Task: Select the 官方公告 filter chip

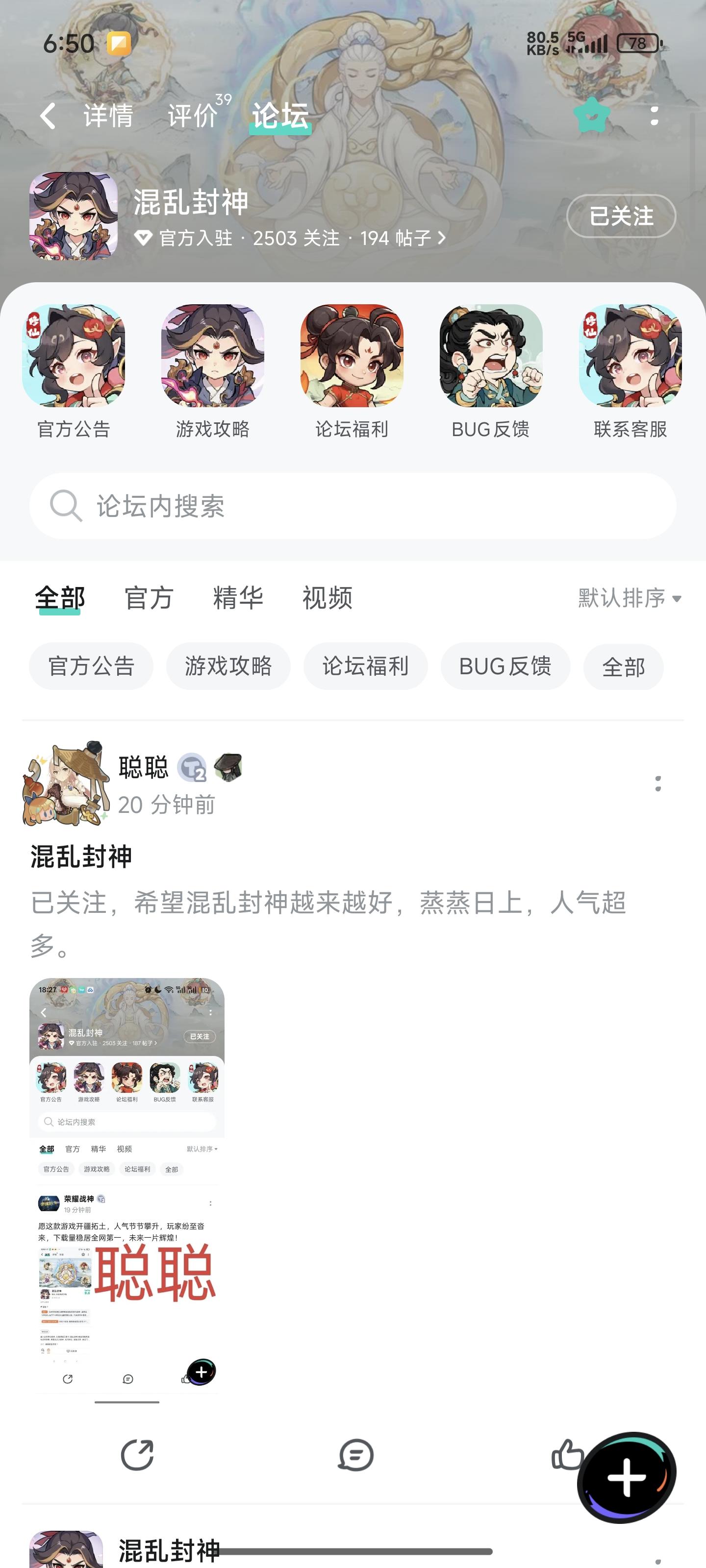Action: pos(90,666)
